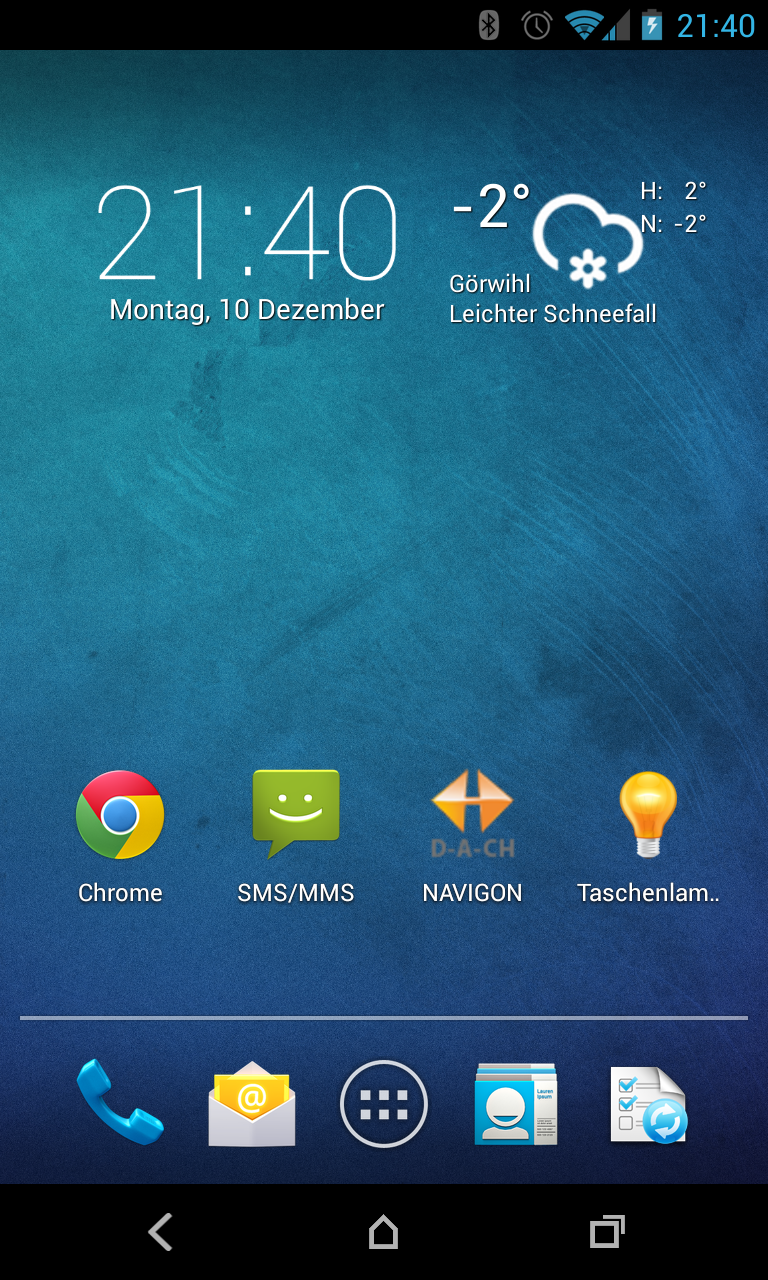The width and height of the screenshot is (768, 1280).
Task: Open the Görwihl weather widget
Action: click(x=577, y=252)
